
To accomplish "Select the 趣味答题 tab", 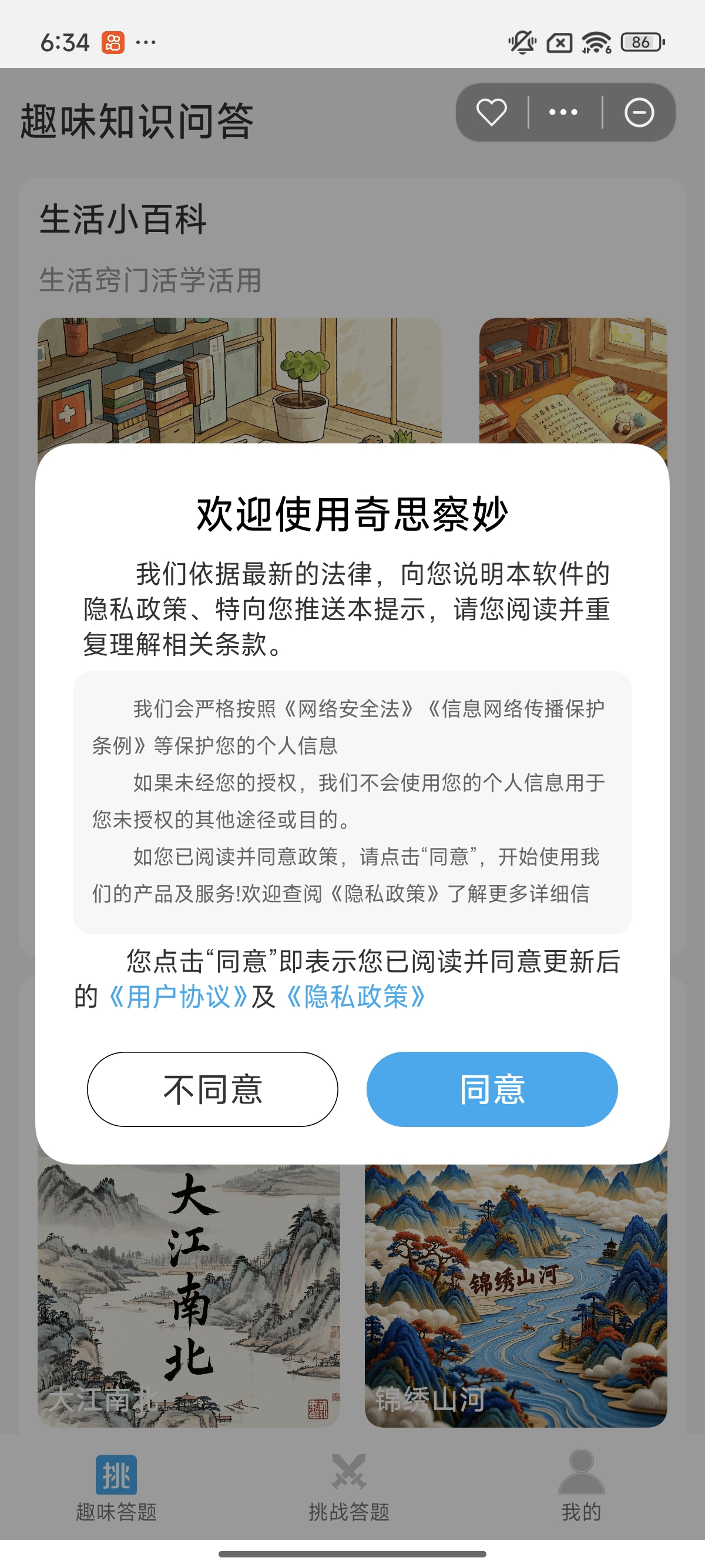I will [x=116, y=1486].
